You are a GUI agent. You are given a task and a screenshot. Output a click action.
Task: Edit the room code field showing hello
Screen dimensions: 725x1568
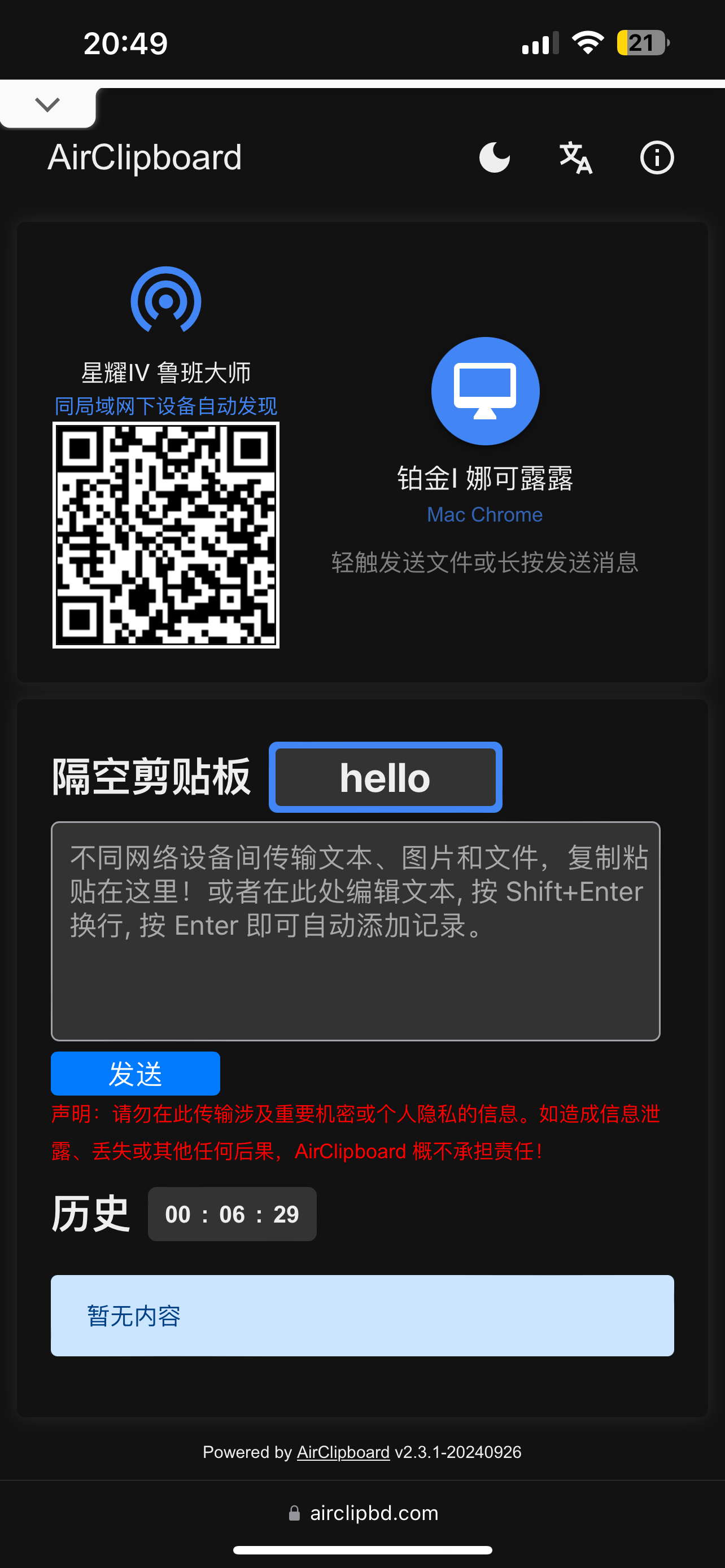tap(385, 777)
